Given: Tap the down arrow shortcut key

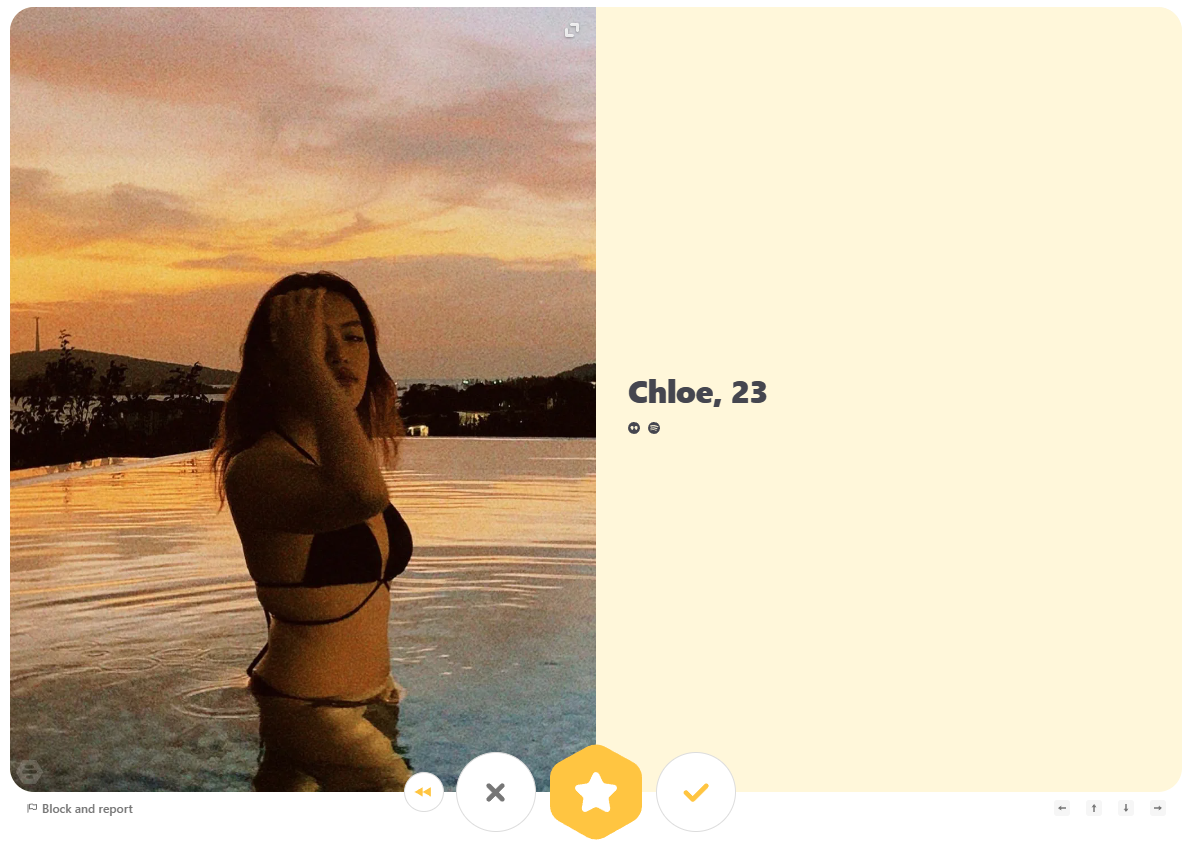Looking at the screenshot, I should tap(1126, 808).
